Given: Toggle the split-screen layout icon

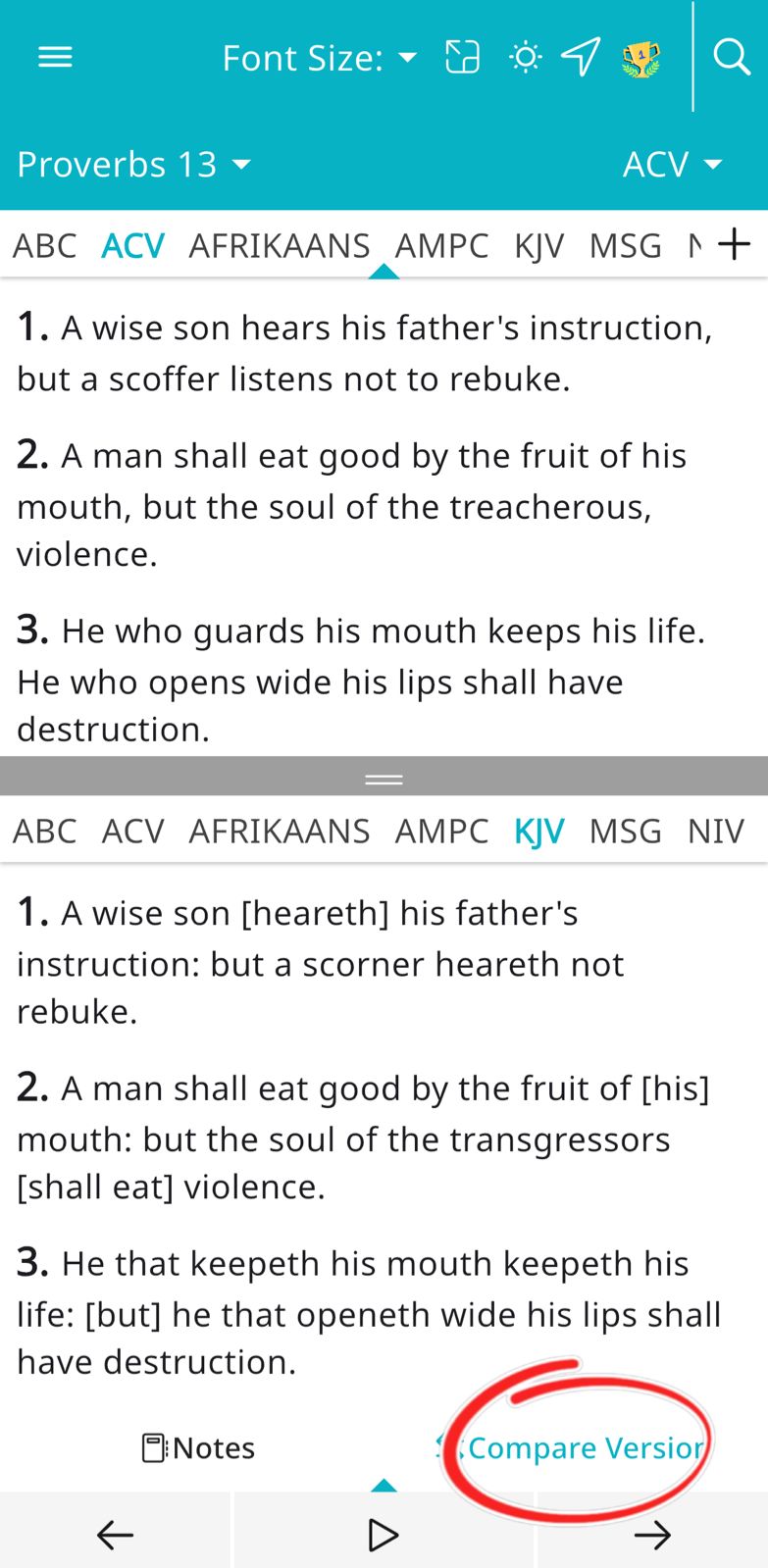Looking at the screenshot, I should tap(462, 58).
